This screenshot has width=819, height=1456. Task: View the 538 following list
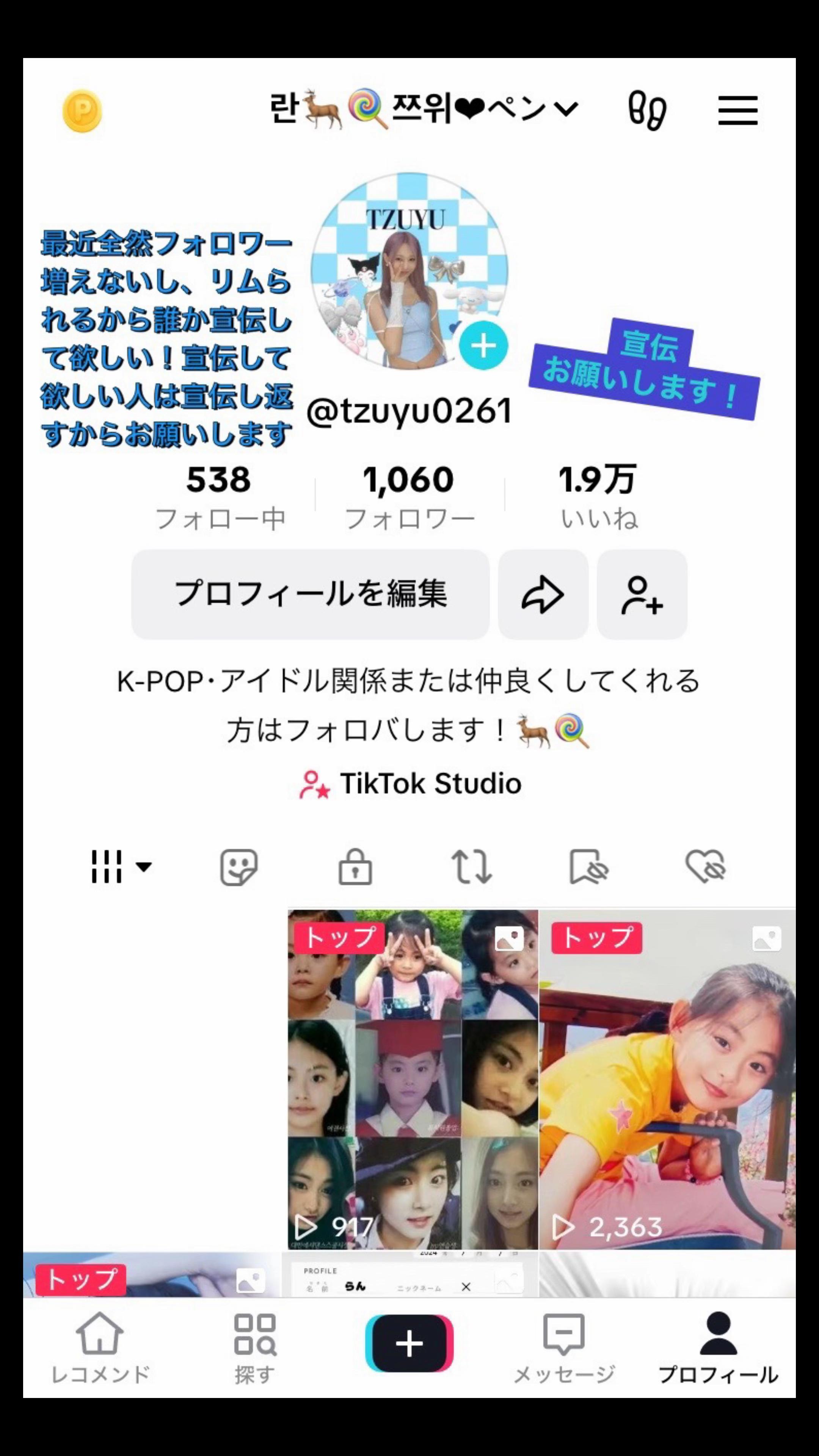tap(219, 496)
